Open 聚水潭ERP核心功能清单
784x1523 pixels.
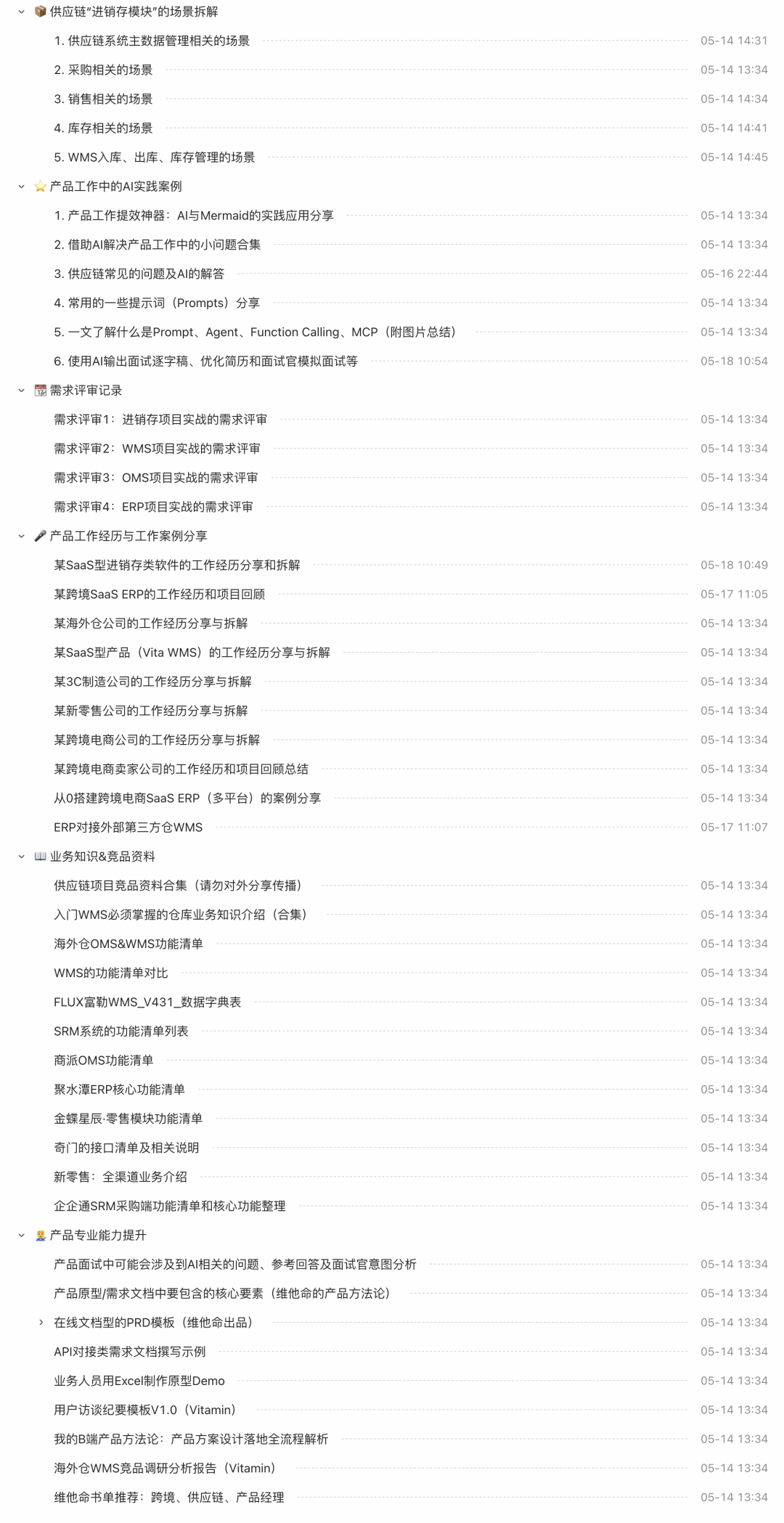click(x=119, y=1089)
